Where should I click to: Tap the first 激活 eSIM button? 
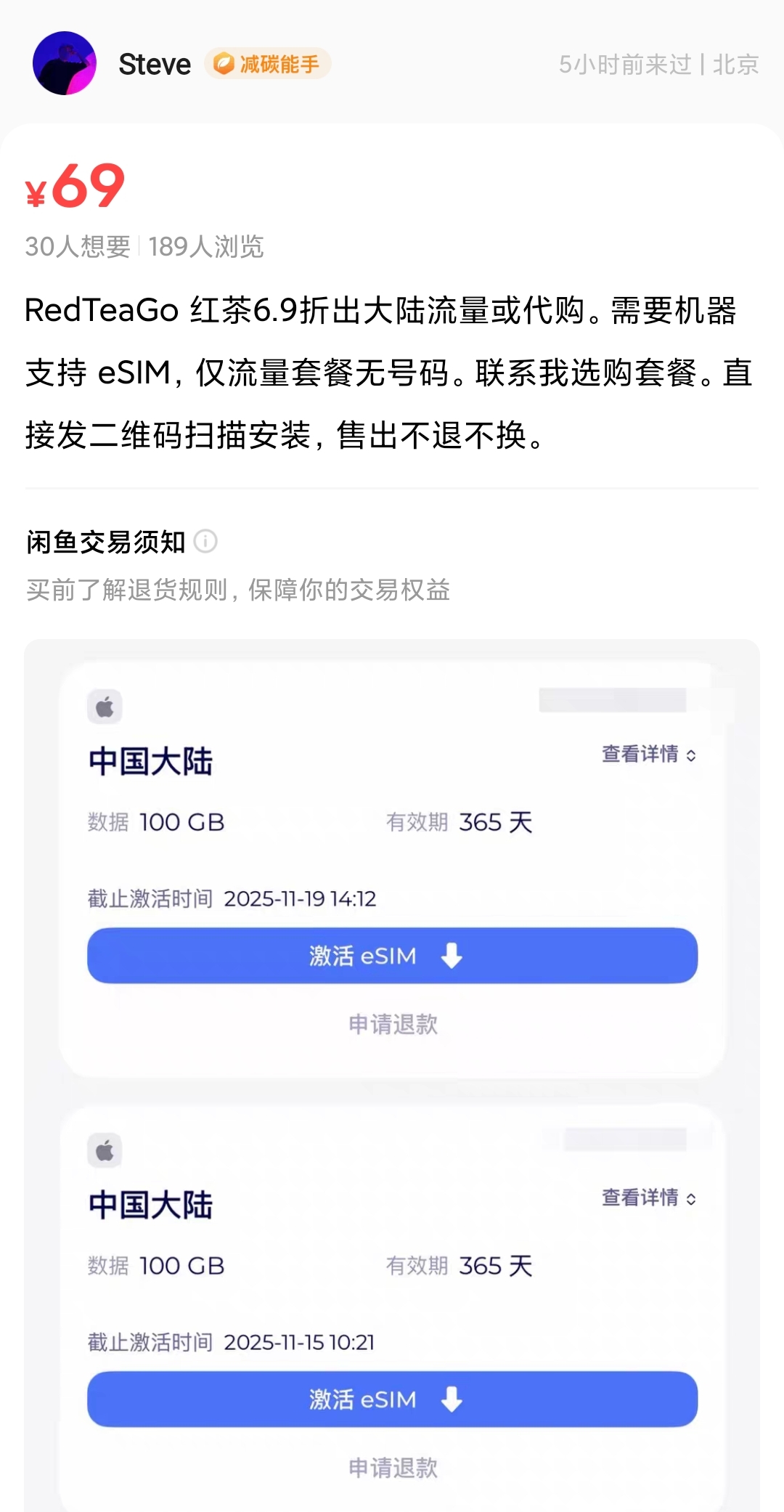pos(392,955)
